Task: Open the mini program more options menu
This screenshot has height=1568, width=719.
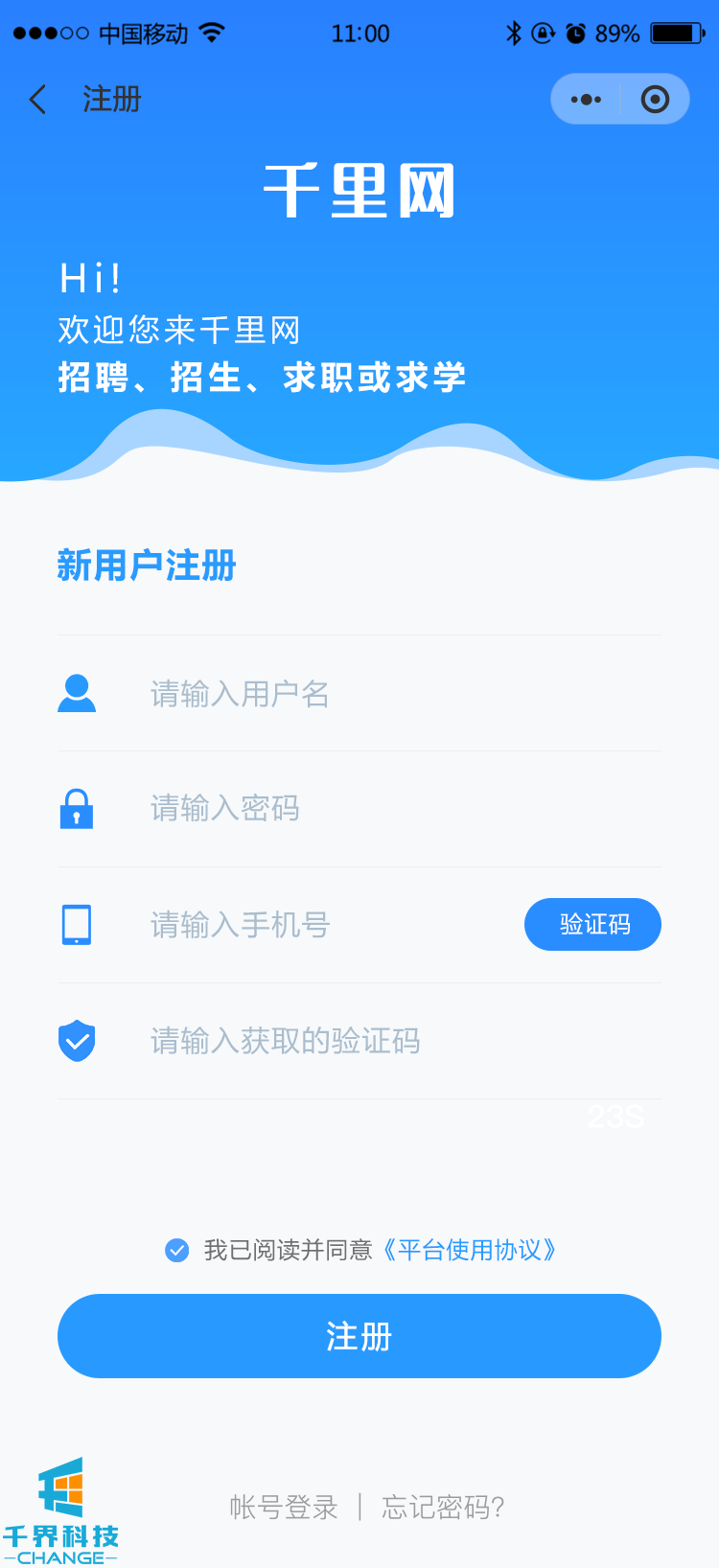Action: coord(586,99)
